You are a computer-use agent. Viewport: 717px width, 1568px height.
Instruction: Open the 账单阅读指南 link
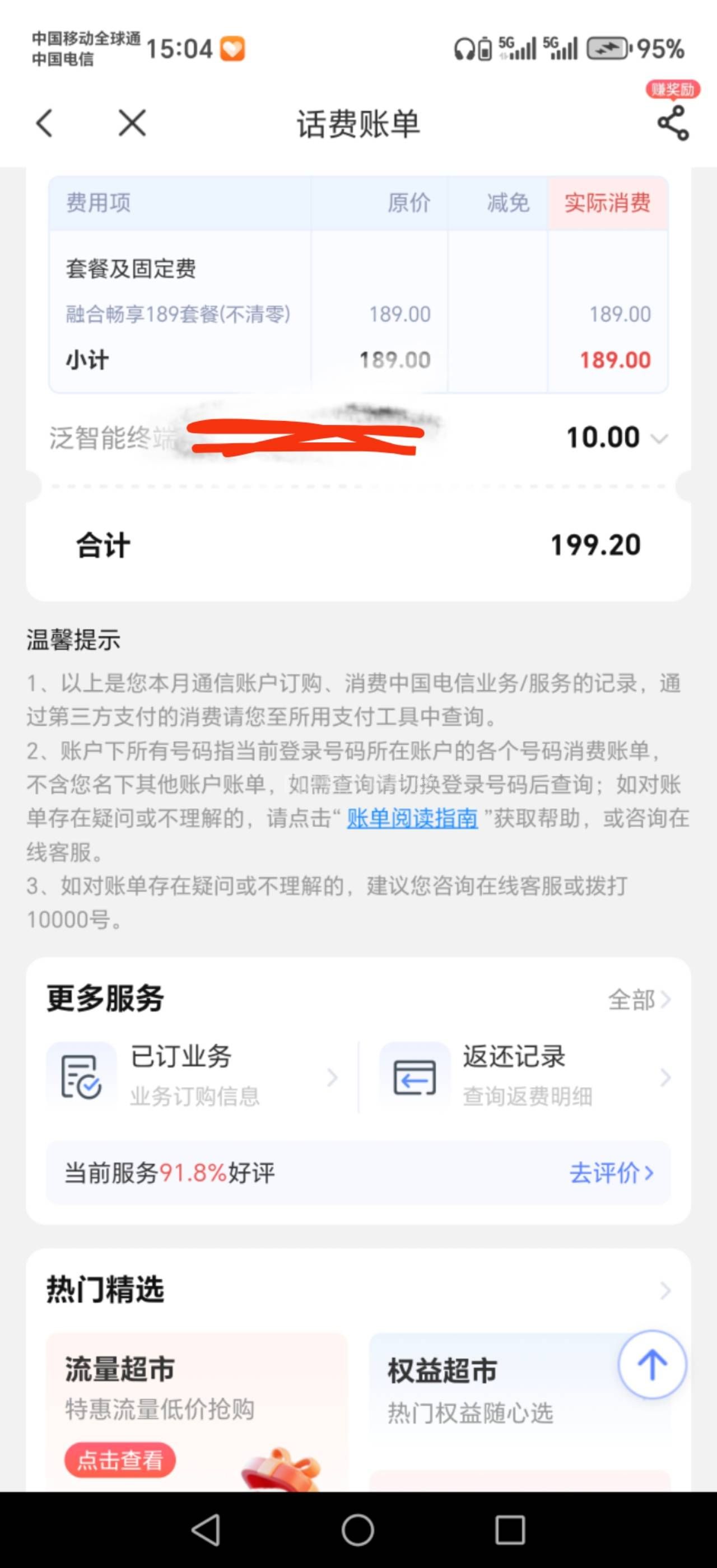[412, 818]
